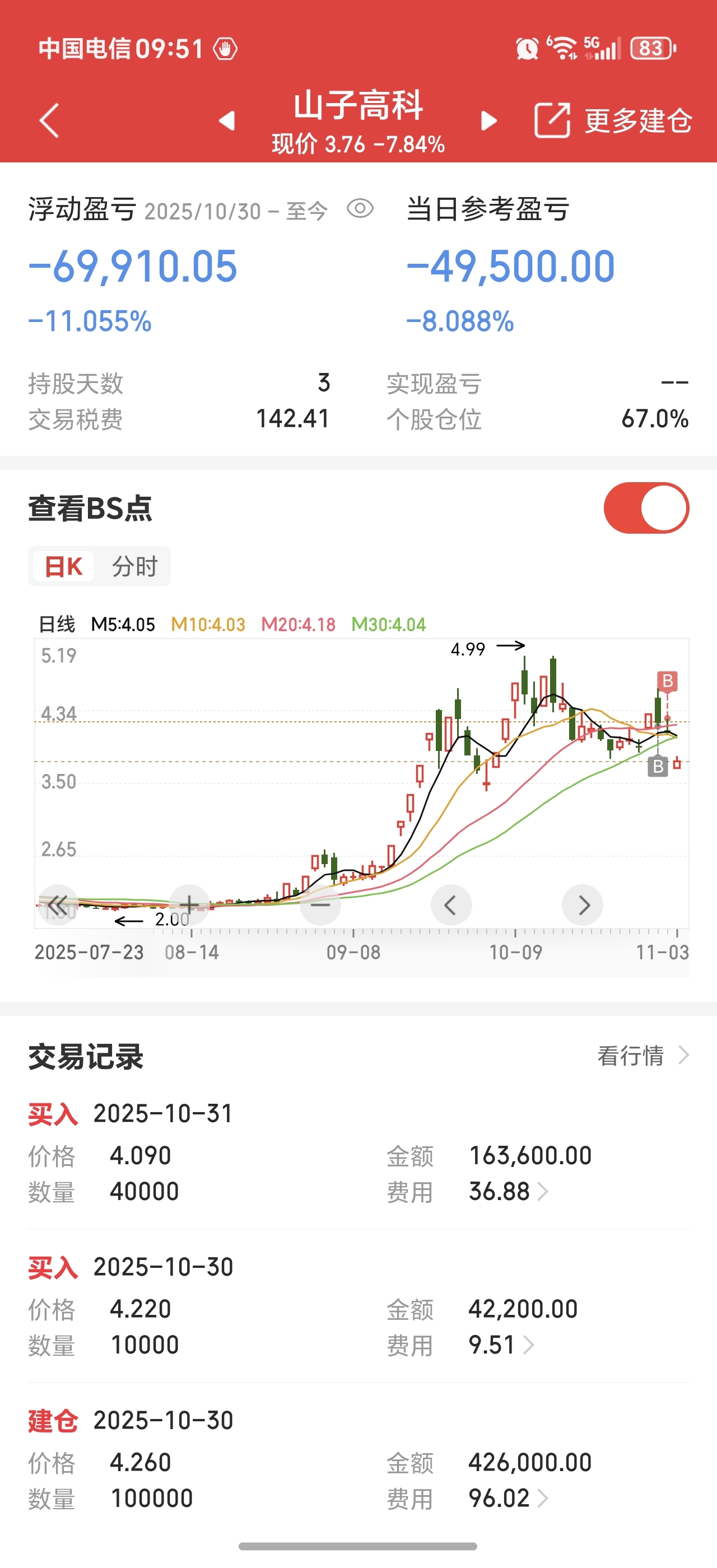
Task: Open 更多建仓
Action: (613, 120)
